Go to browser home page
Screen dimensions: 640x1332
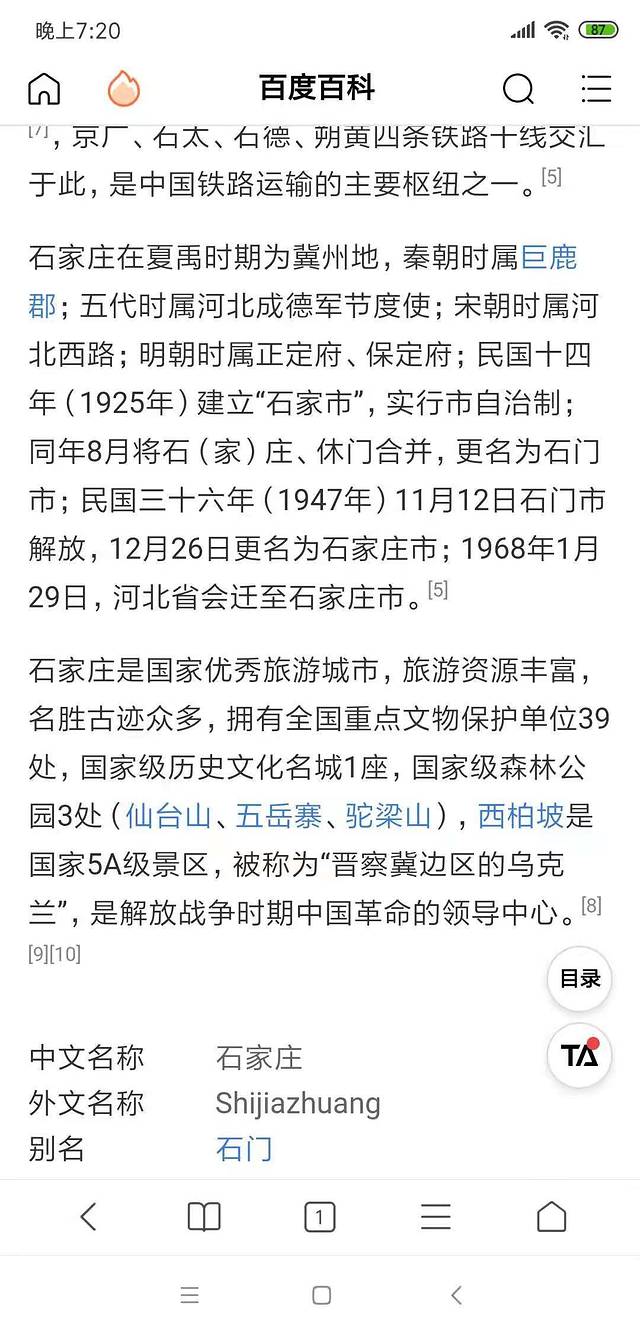coord(552,1216)
